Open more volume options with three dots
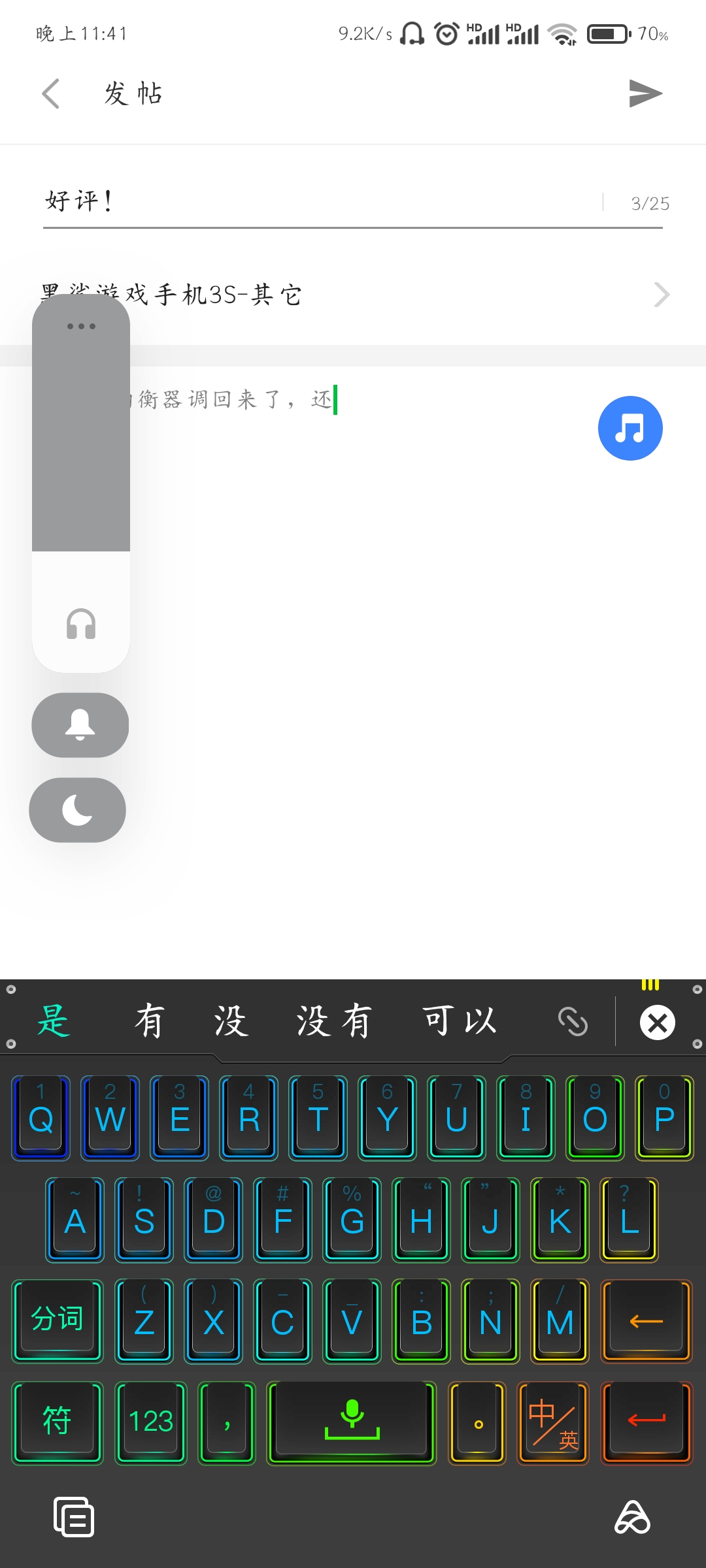The width and height of the screenshot is (706, 1568). click(81, 326)
